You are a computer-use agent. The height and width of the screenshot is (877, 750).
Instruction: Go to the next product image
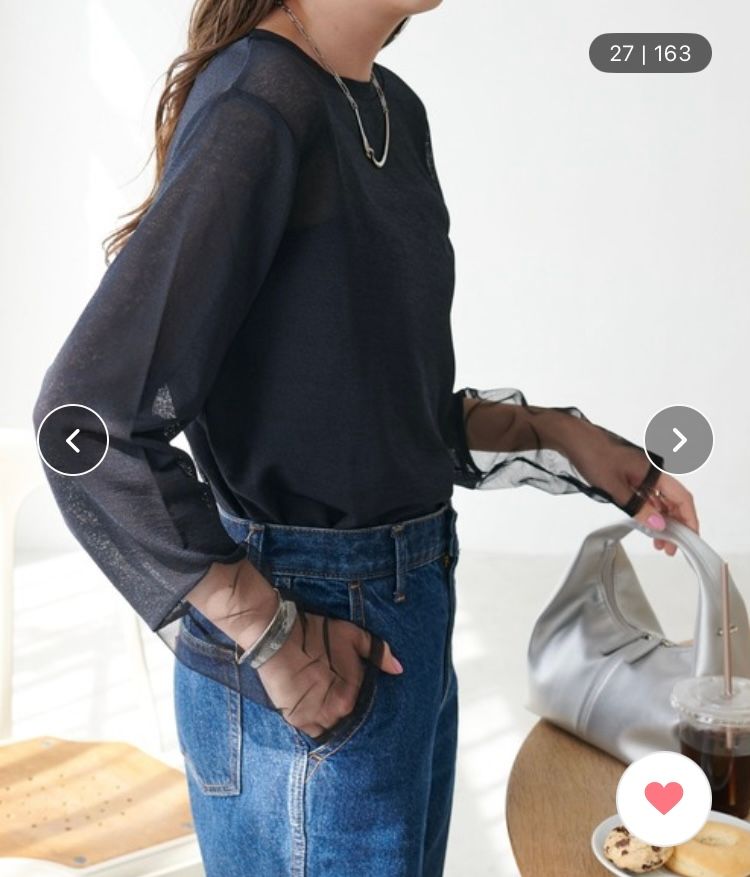[x=679, y=440]
